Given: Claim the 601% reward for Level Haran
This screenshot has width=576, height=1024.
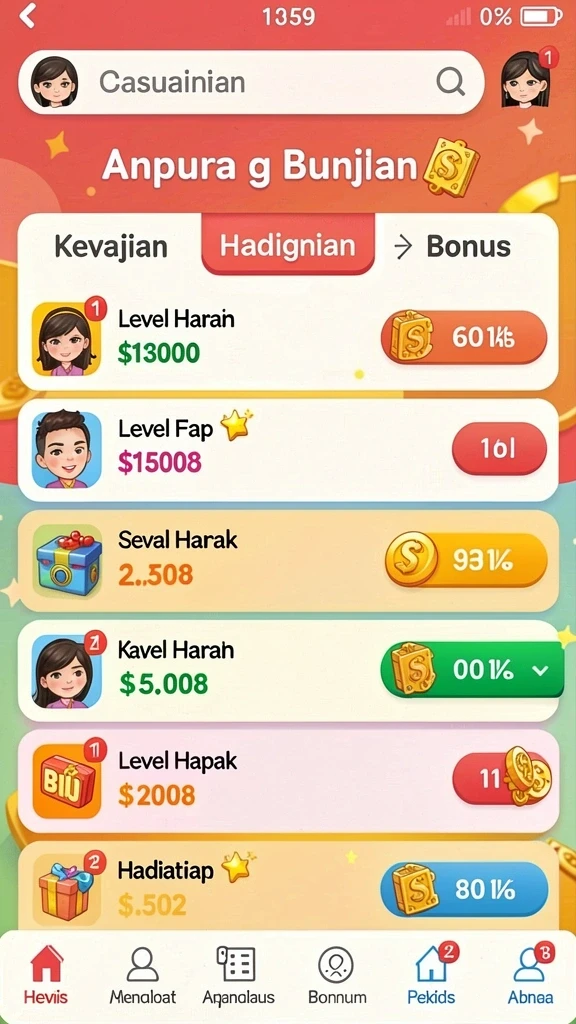Looking at the screenshot, I should click(464, 338).
